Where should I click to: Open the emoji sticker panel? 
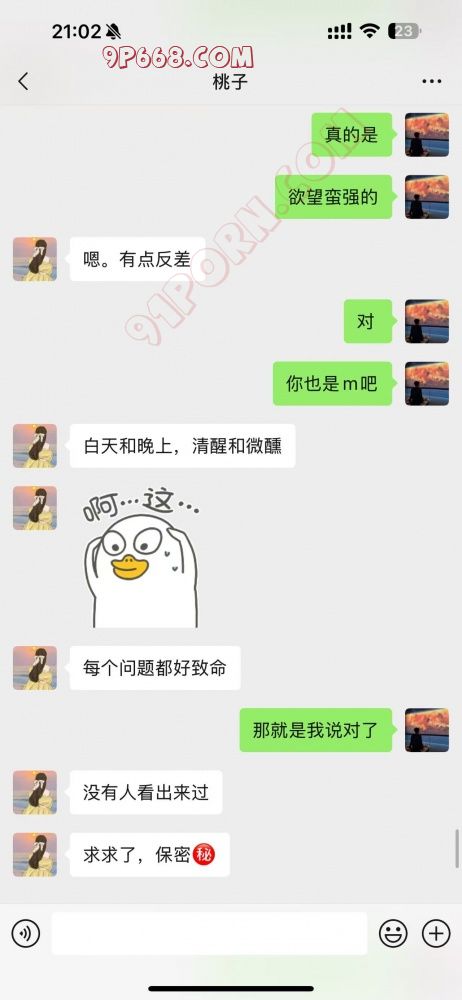coord(393,934)
